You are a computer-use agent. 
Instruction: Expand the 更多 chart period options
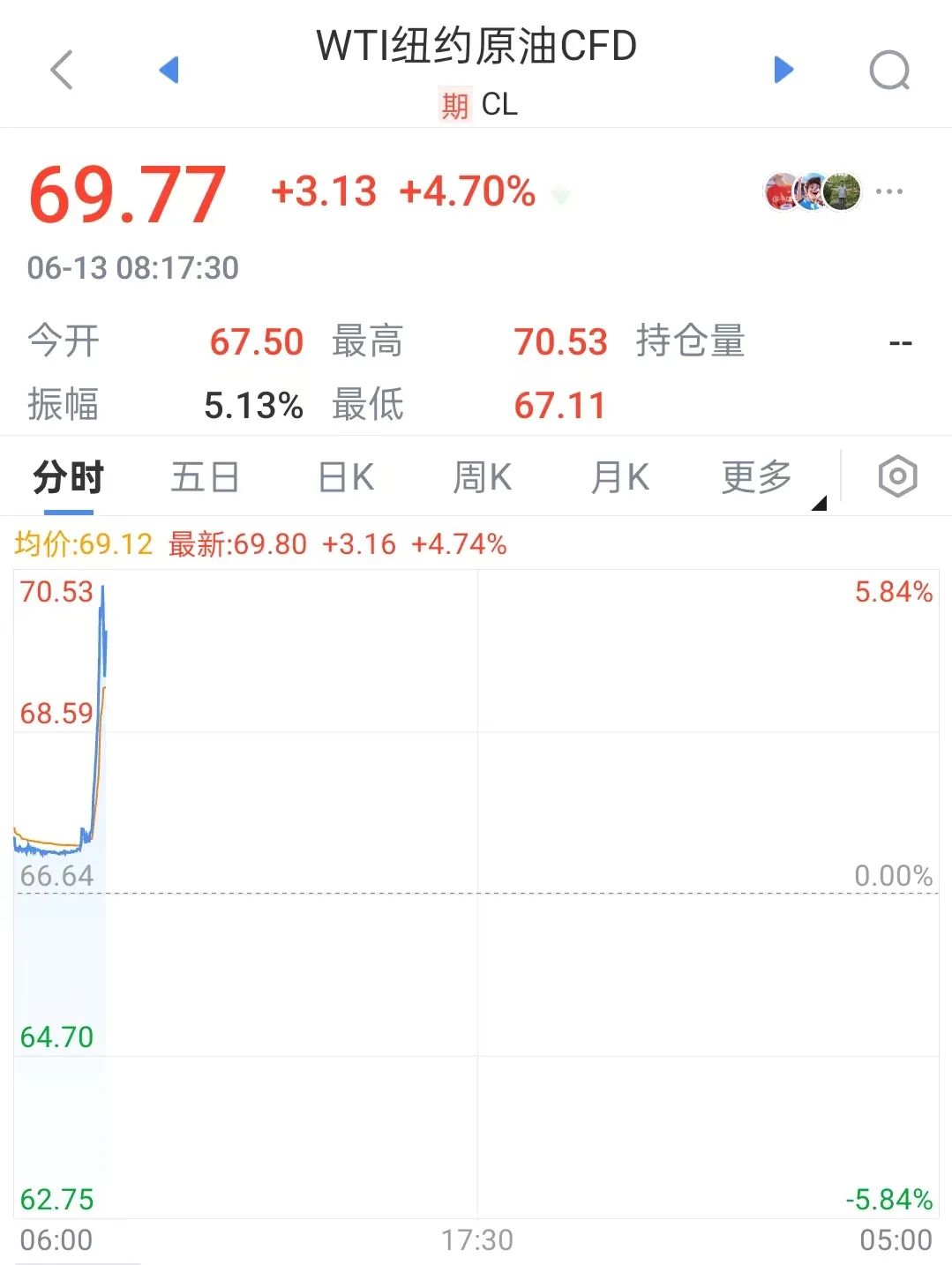coord(757,477)
